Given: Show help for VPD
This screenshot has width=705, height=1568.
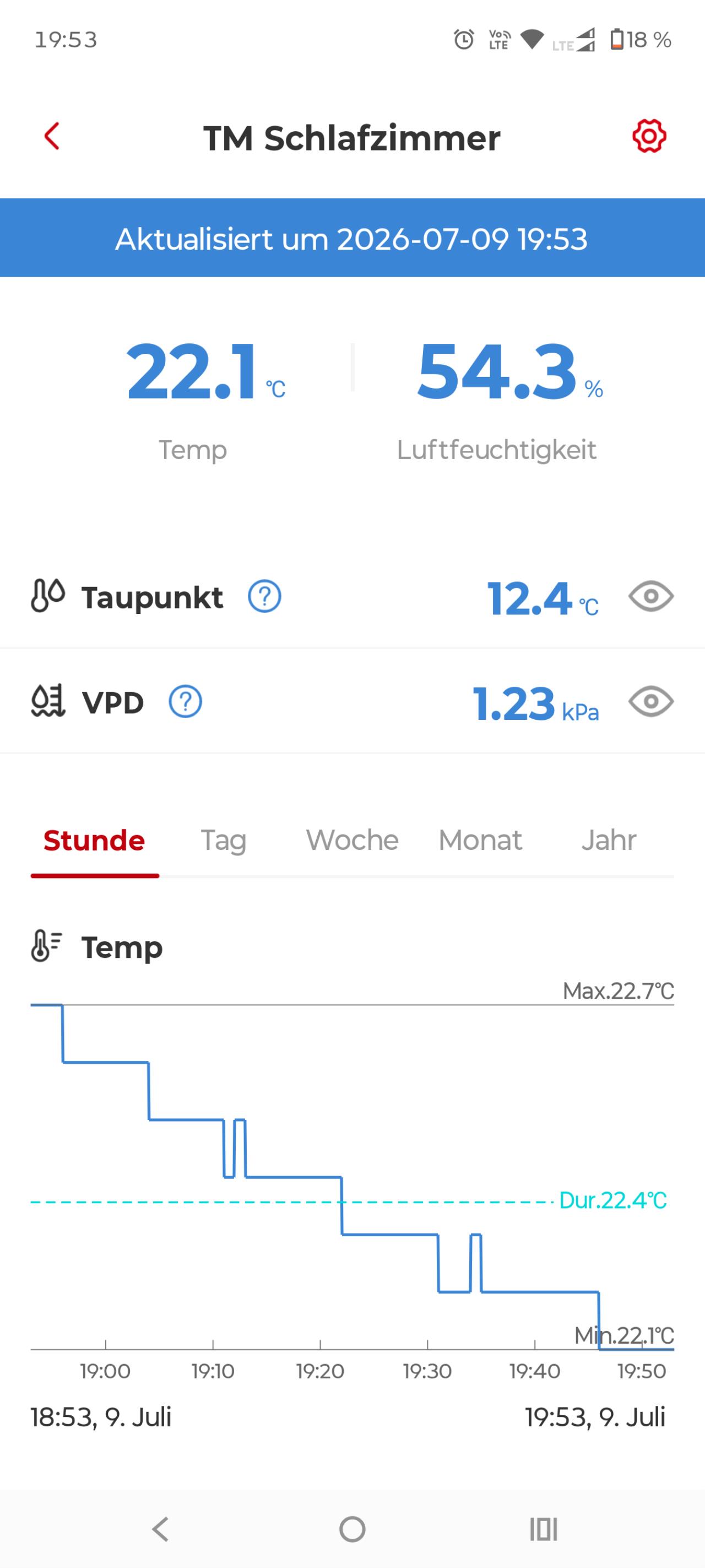Looking at the screenshot, I should (x=186, y=702).
